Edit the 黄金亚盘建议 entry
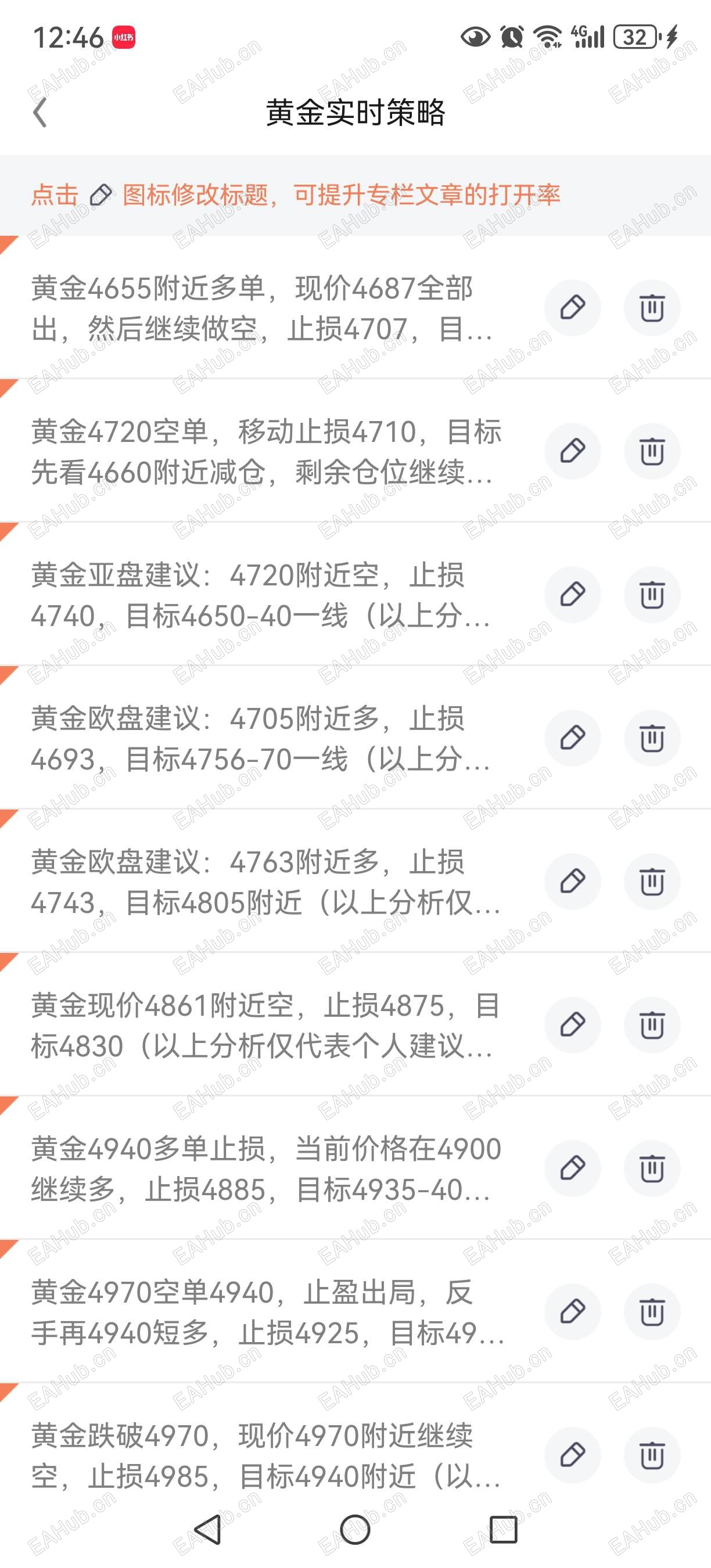This screenshot has height=1568, width=711. [573, 595]
